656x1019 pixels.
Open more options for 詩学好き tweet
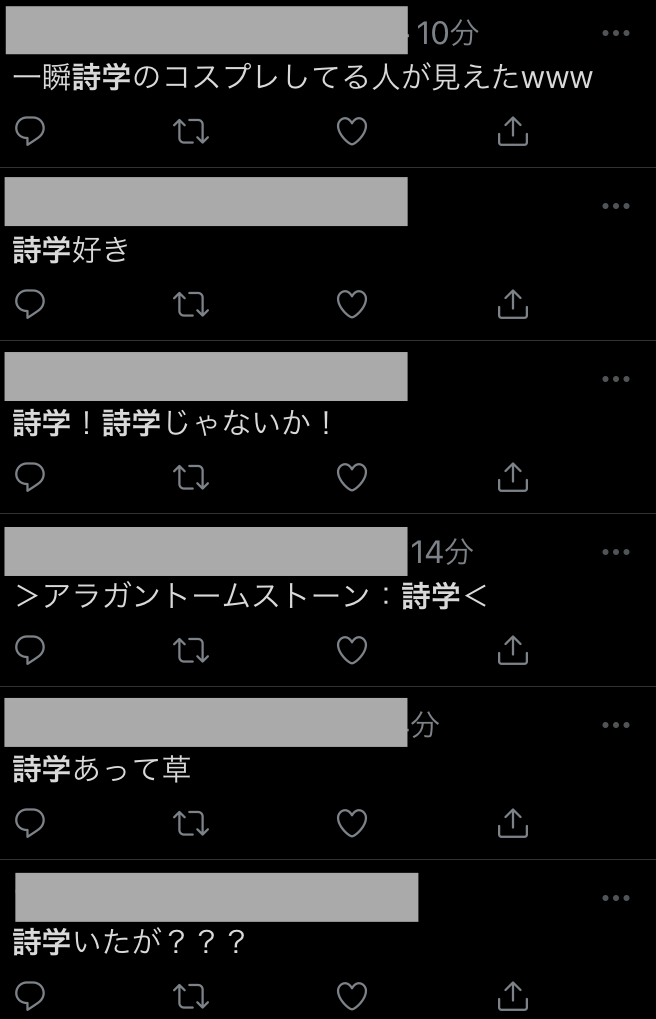pos(616,206)
